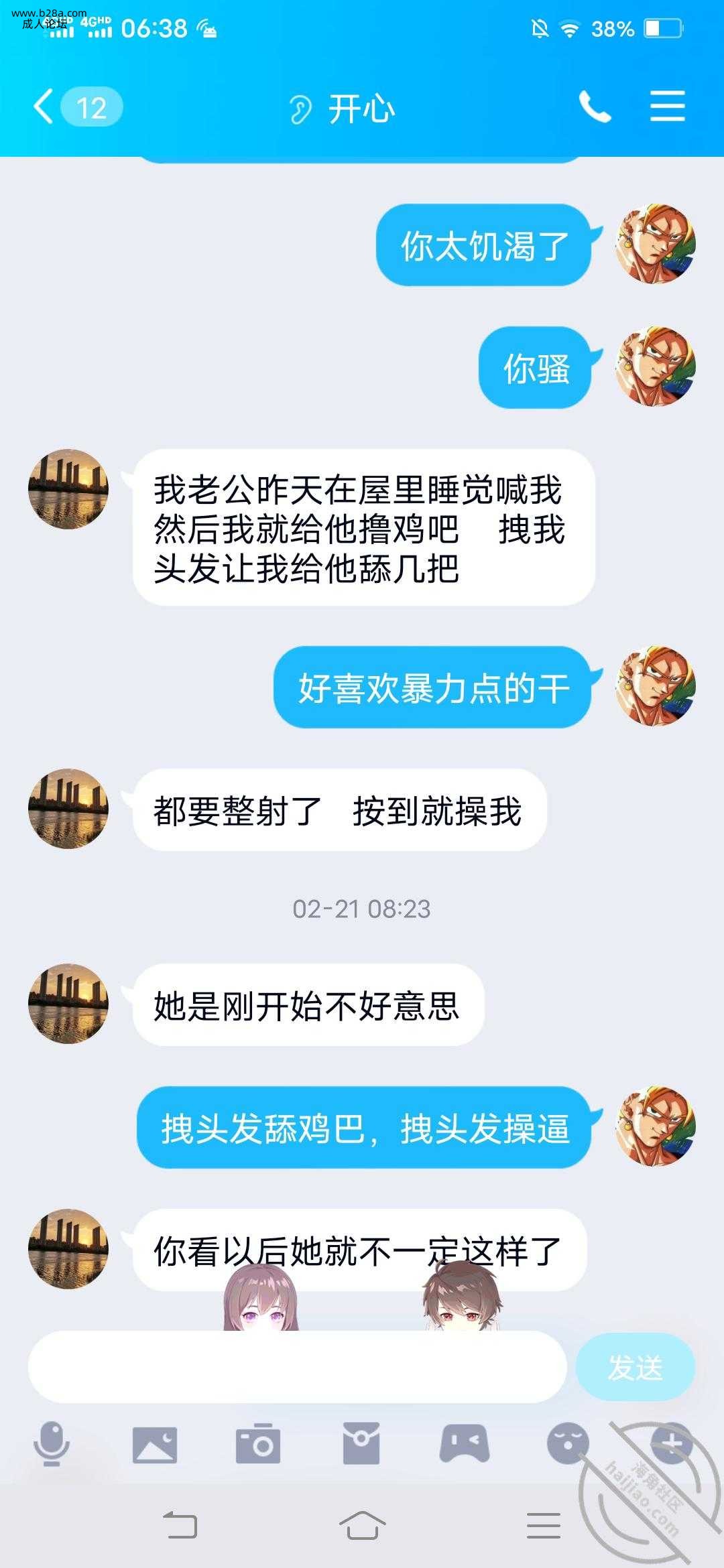Open the system recent apps view
Image resolution: width=724 pixels, height=1568 pixels.
click(x=544, y=1526)
